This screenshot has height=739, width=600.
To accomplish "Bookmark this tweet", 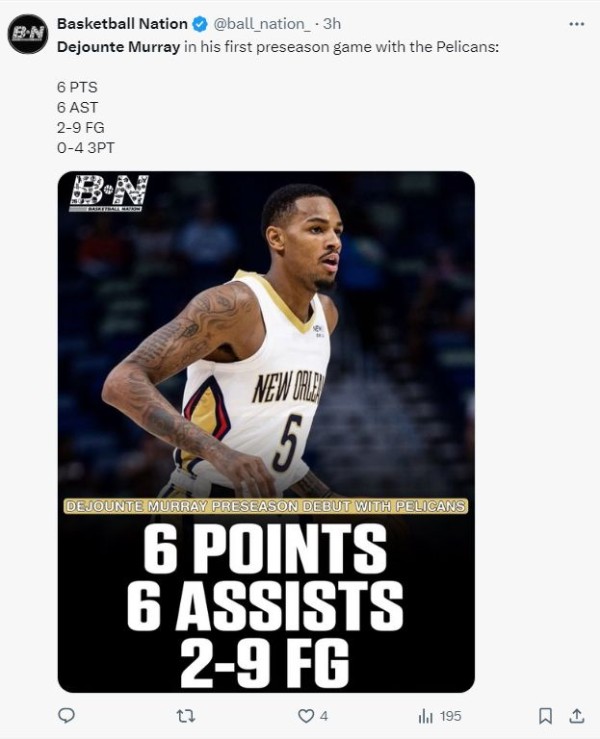I will point(545,716).
